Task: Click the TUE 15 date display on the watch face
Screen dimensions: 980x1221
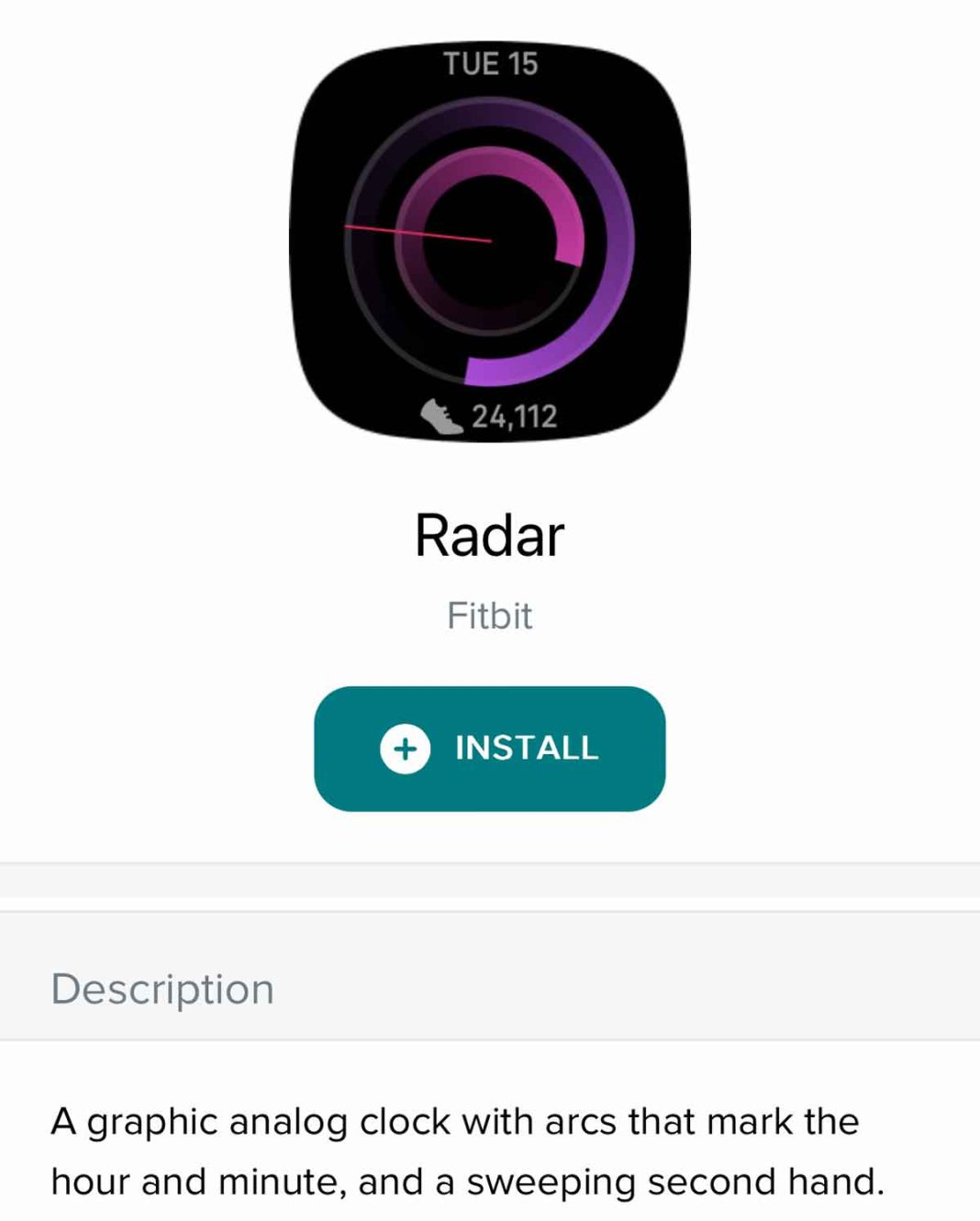Action: click(491, 62)
